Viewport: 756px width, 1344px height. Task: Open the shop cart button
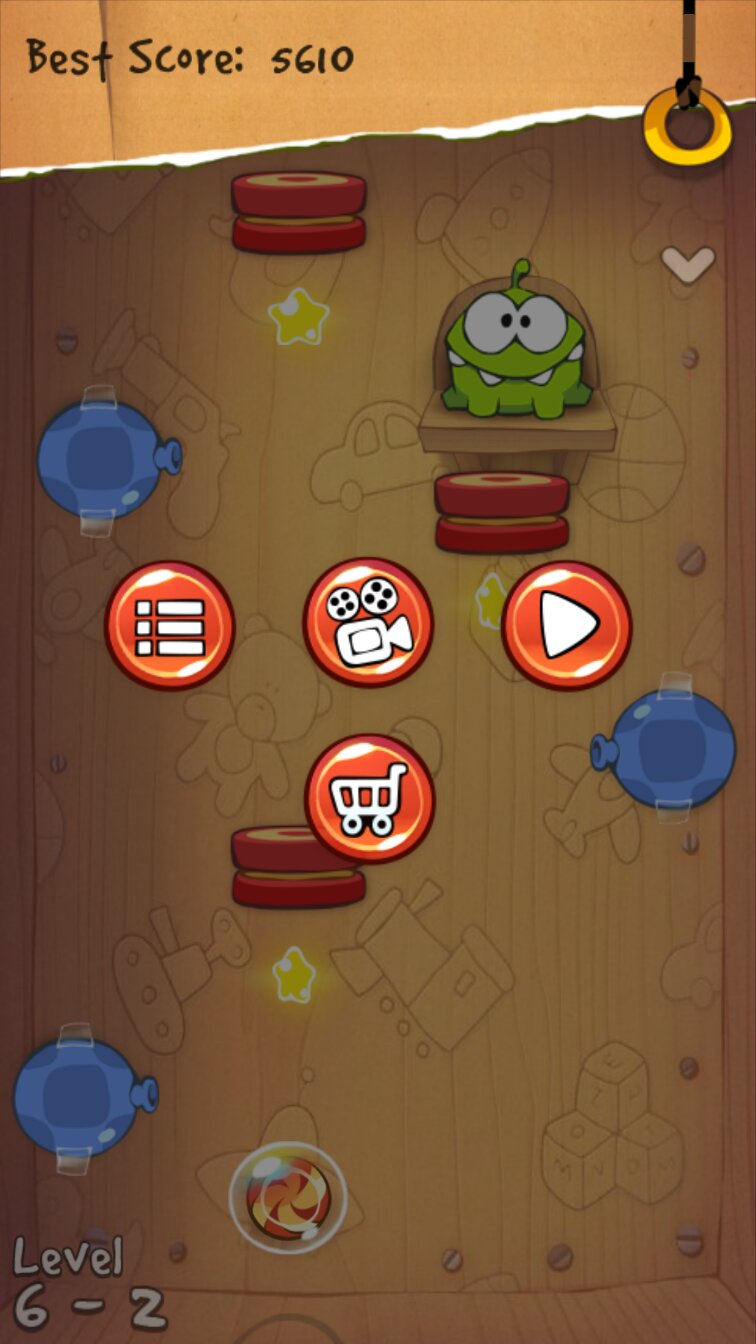(369, 799)
